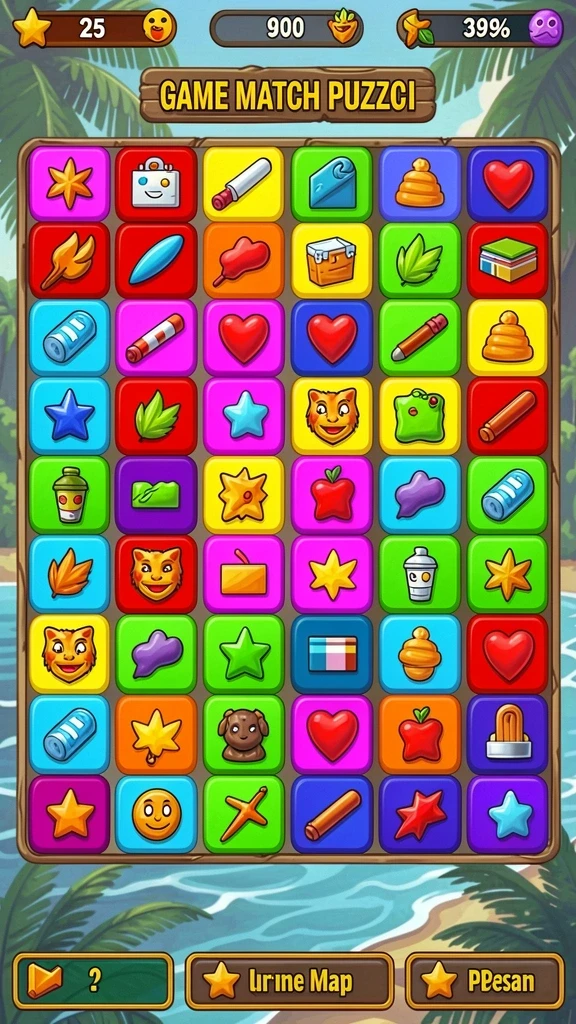
Task: Tap the blue surfboard tile
Action: click(x=156, y=260)
